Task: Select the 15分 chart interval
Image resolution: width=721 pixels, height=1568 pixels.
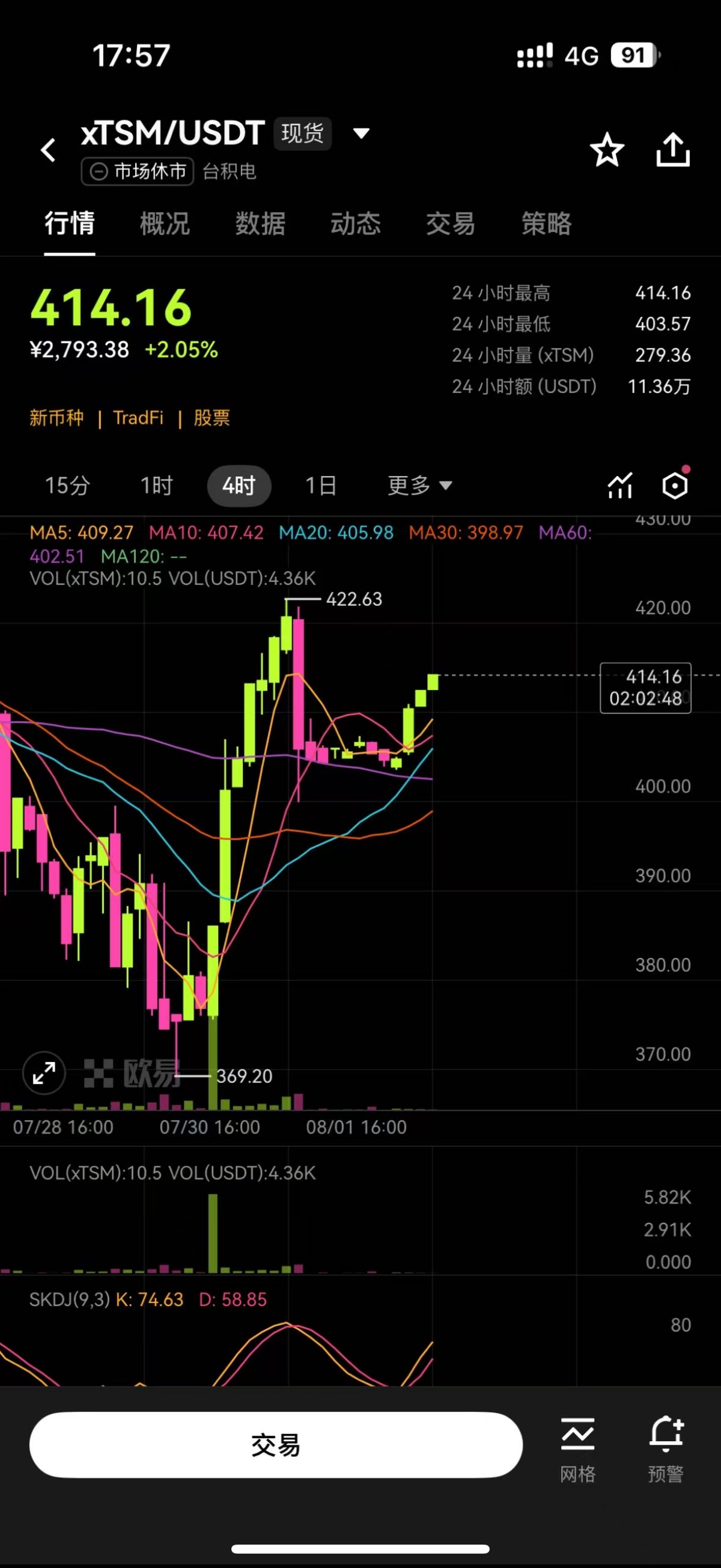Action: (x=67, y=486)
